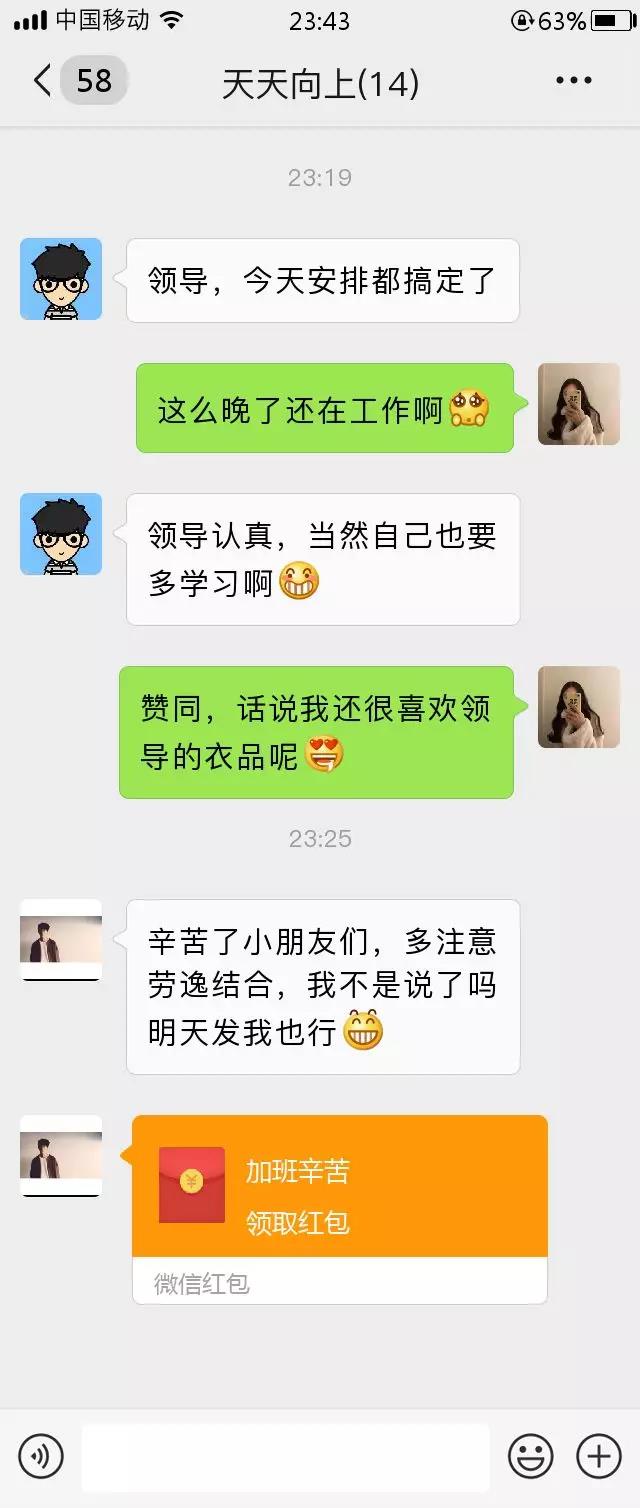View the cartoon avatar beside 领导，今天安排都搞定了
The width and height of the screenshot is (640, 1508).
tap(61, 279)
